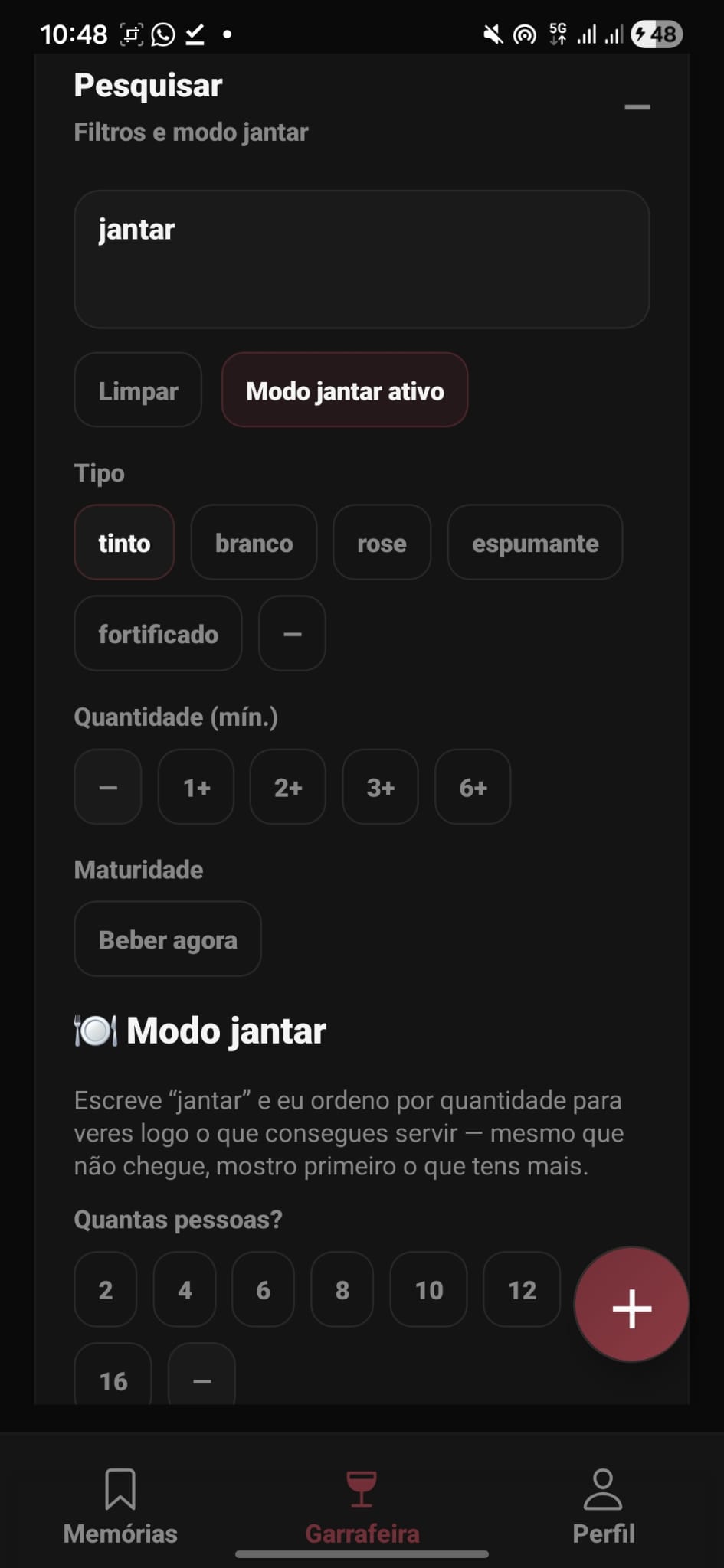Set dinner guests to 12
This screenshot has width=724, height=1568.
pyautogui.click(x=522, y=1290)
